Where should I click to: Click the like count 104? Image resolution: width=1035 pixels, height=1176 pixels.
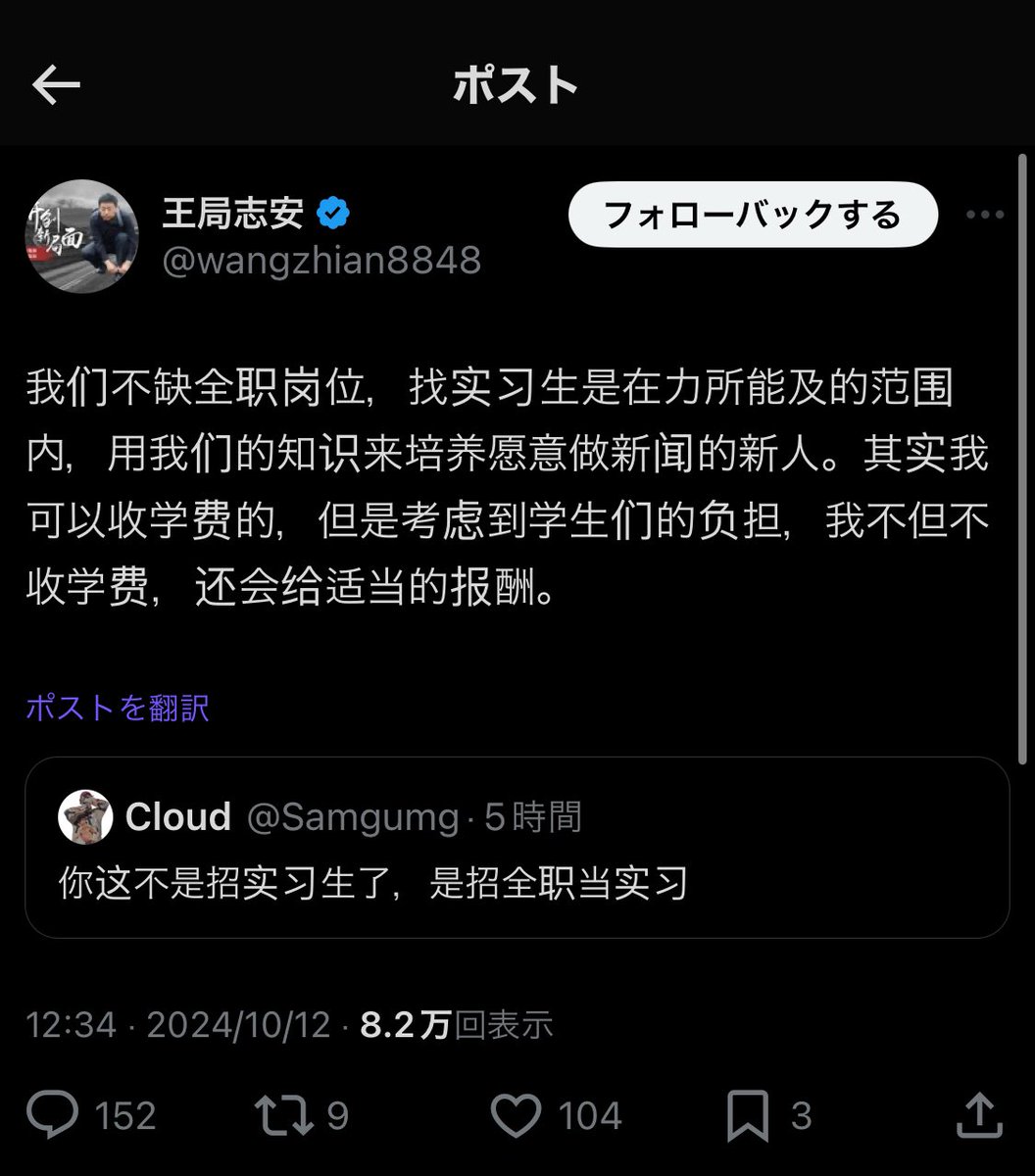click(x=589, y=1114)
